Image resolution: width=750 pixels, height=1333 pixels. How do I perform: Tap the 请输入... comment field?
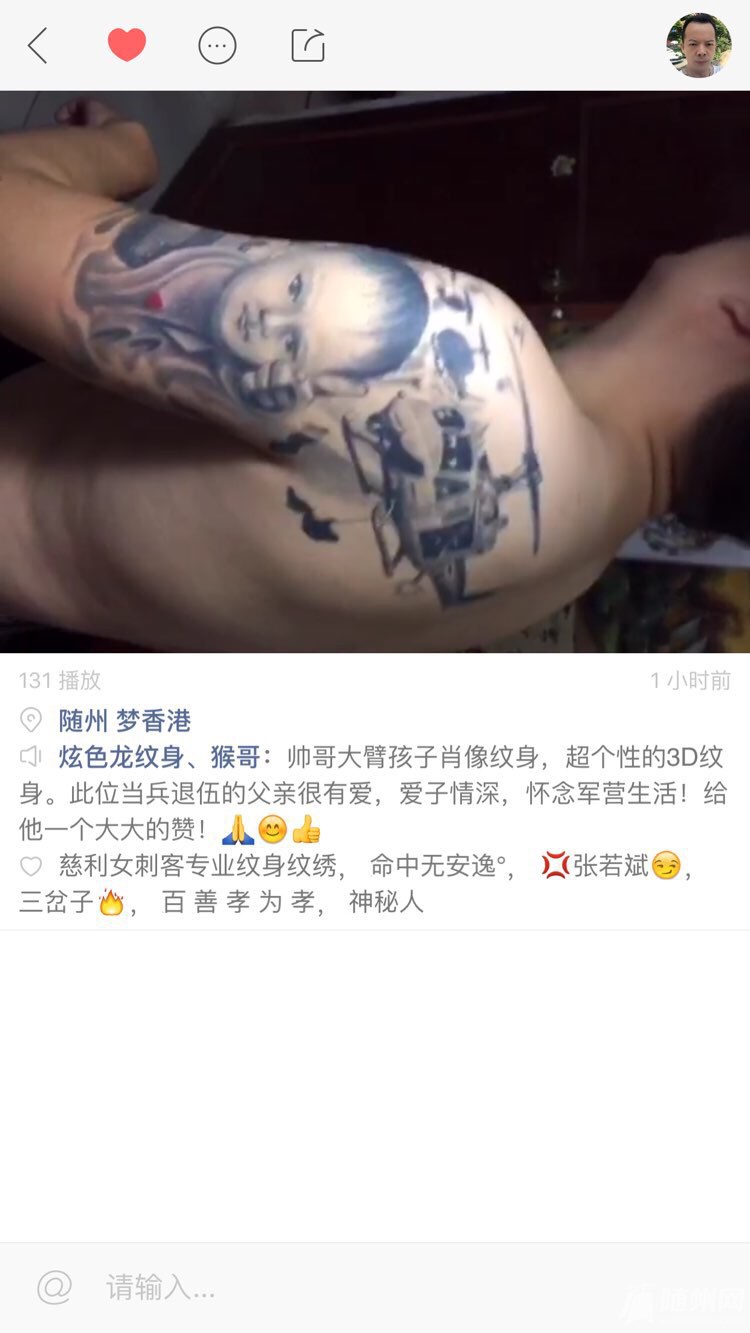400,1287
